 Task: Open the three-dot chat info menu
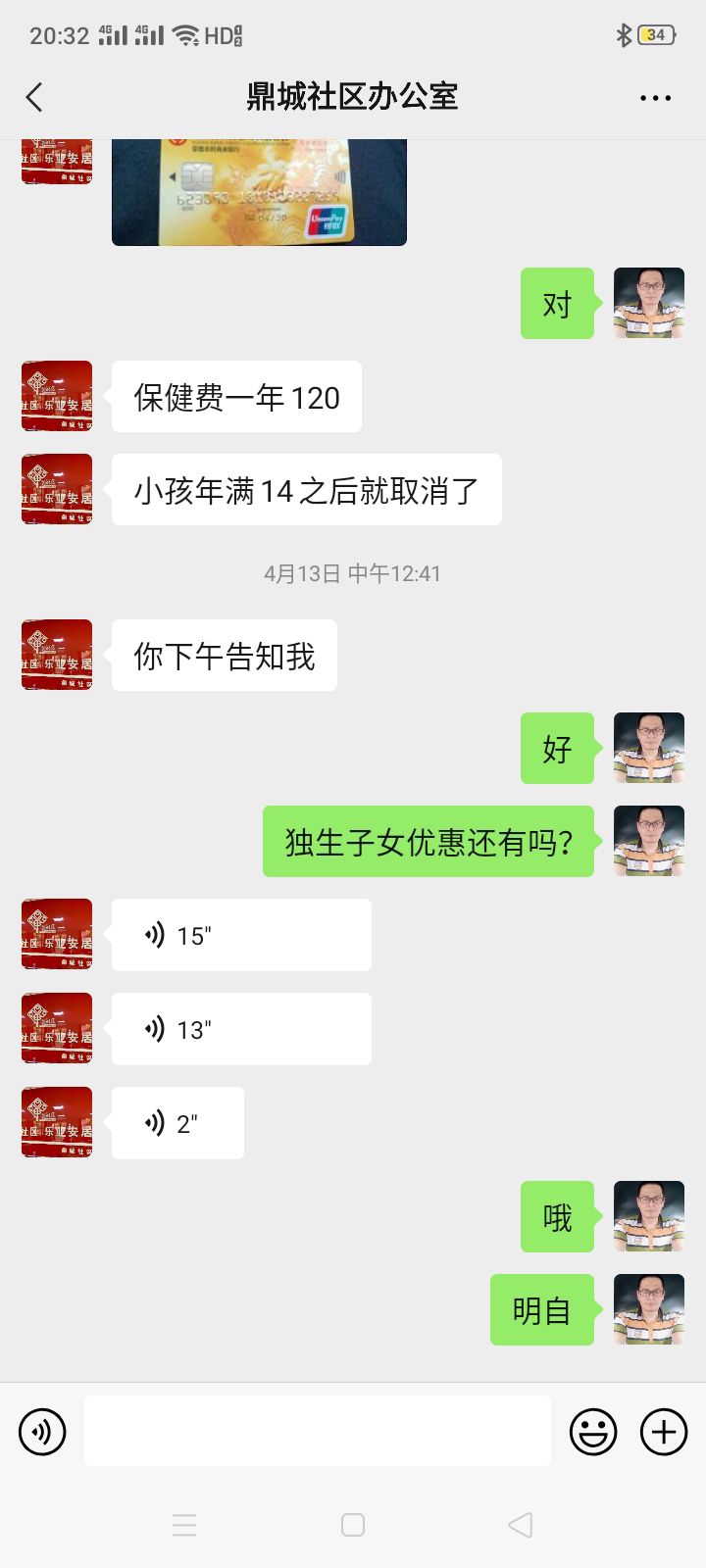655,98
